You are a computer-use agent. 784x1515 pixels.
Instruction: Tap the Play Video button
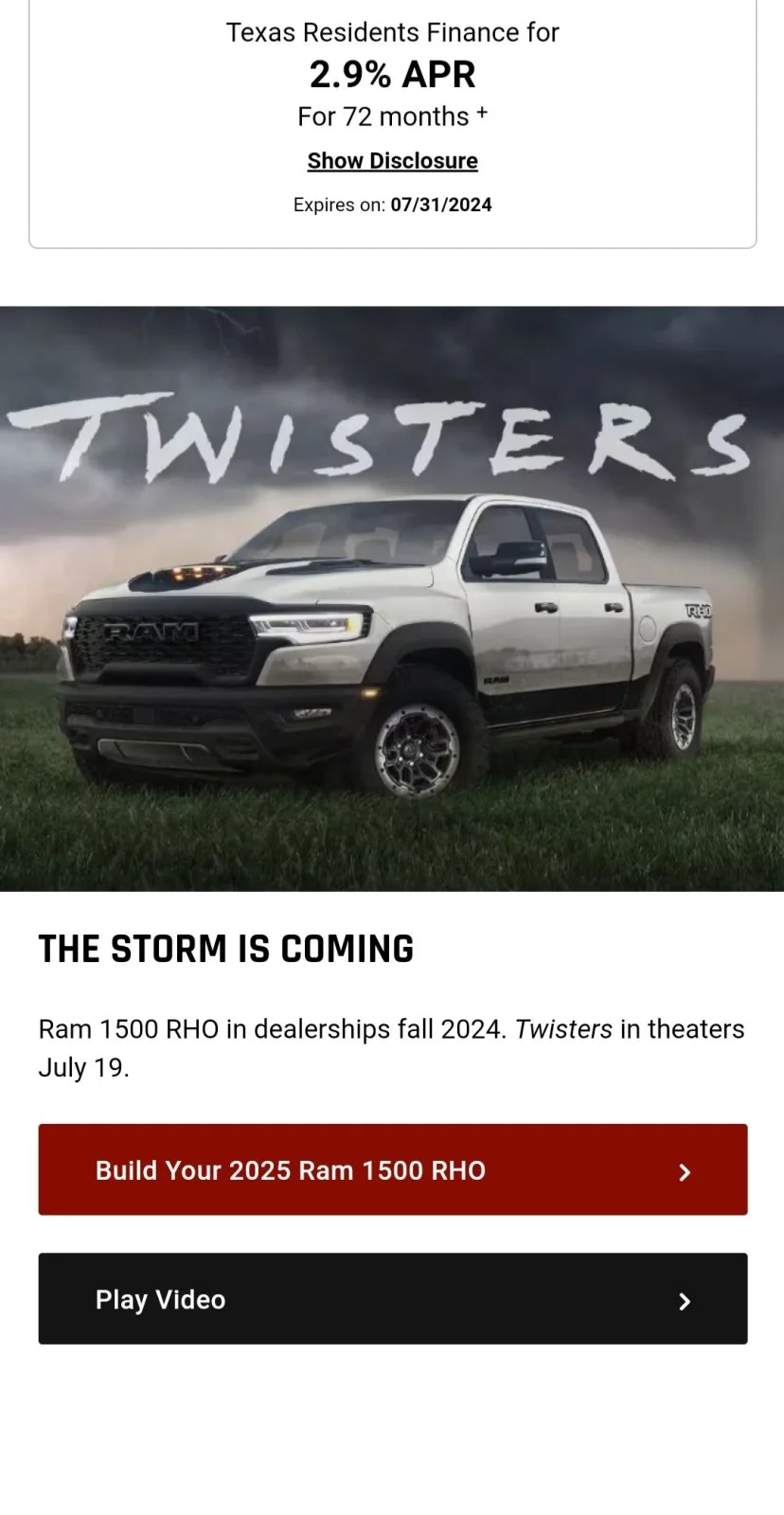[392, 1298]
